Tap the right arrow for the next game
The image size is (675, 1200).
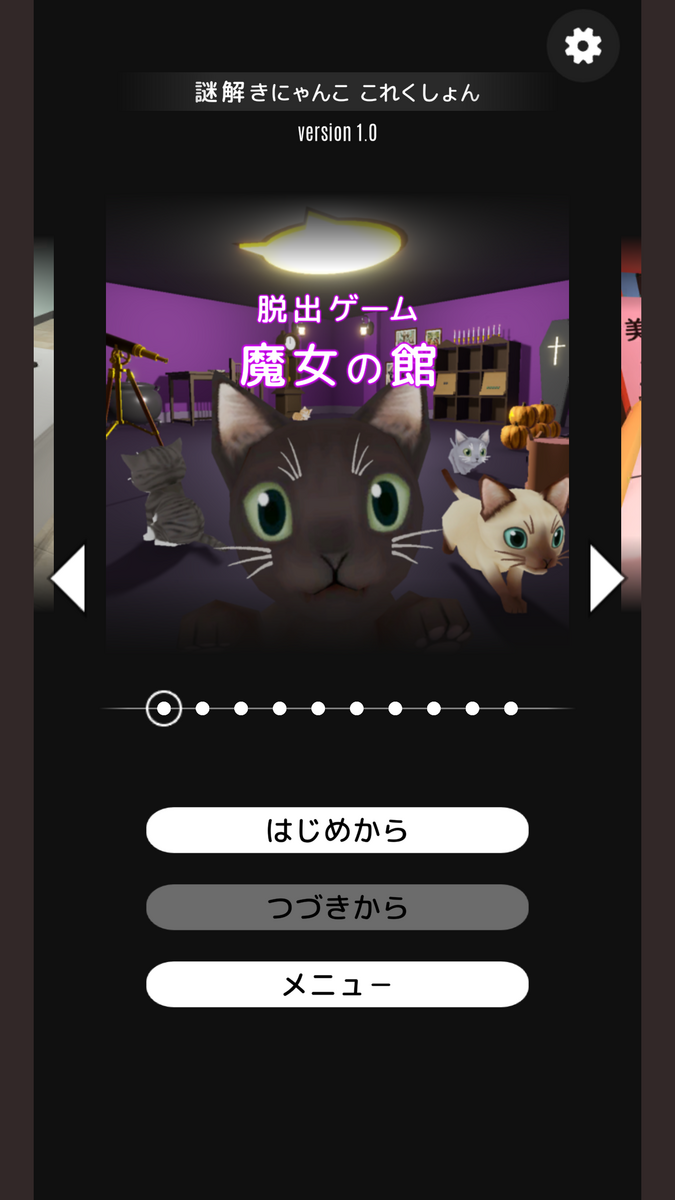(x=607, y=578)
